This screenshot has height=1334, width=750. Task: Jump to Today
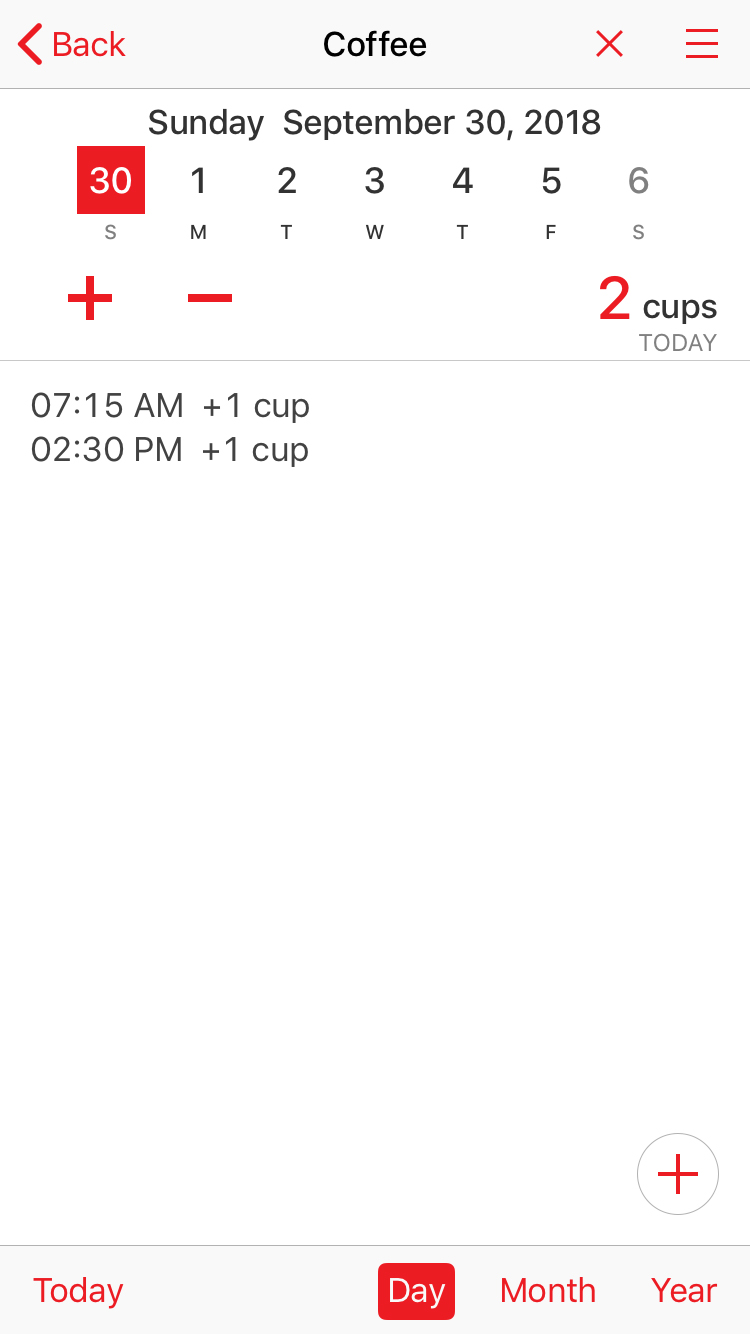tap(78, 1290)
